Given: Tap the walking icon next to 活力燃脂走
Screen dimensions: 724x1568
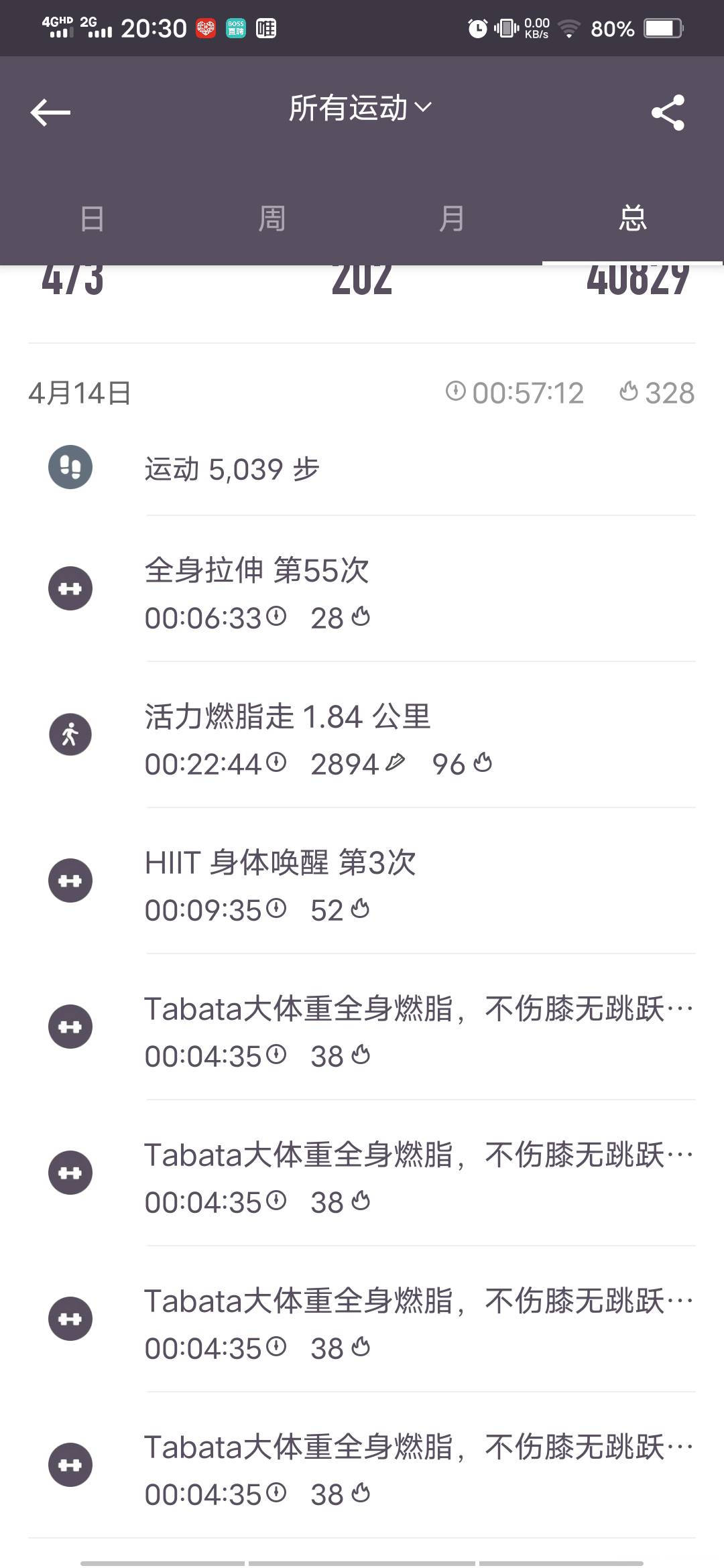Looking at the screenshot, I should coord(71,734).
